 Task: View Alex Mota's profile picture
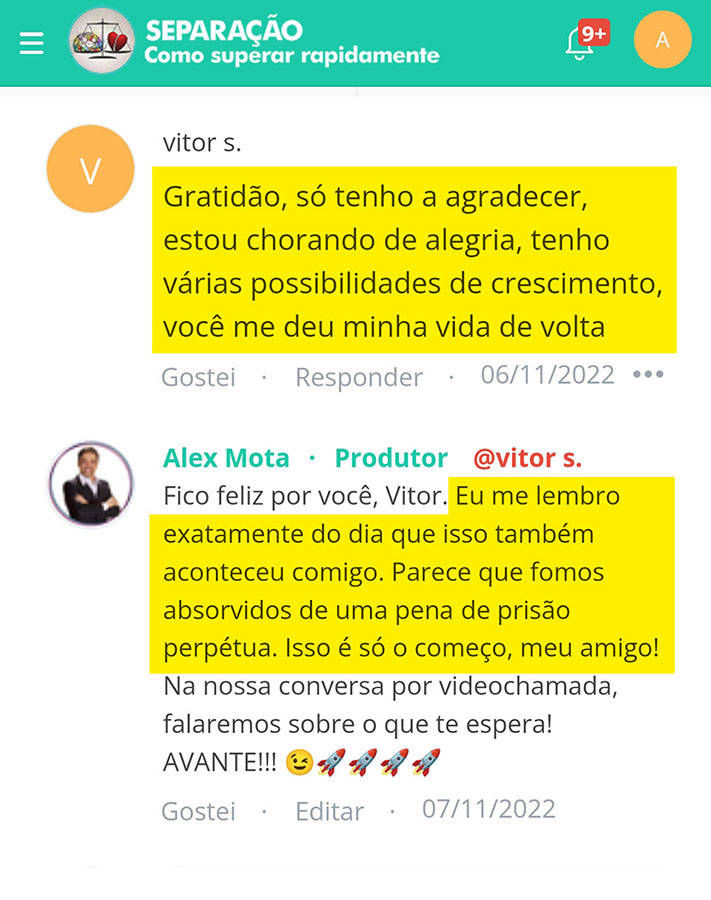[x=91, y=483]
